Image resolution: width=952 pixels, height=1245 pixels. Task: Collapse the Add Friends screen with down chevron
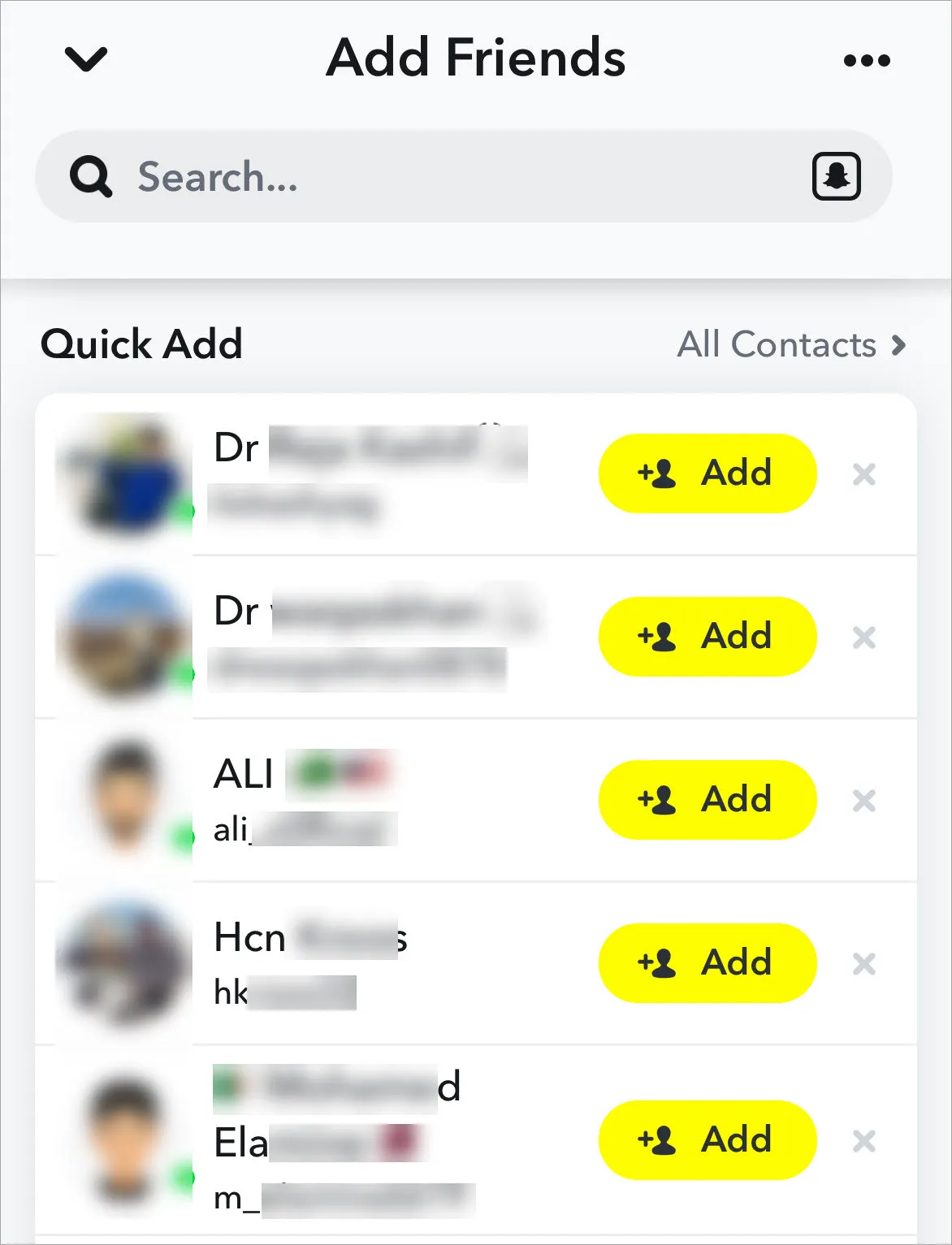[x=85, y=58]
